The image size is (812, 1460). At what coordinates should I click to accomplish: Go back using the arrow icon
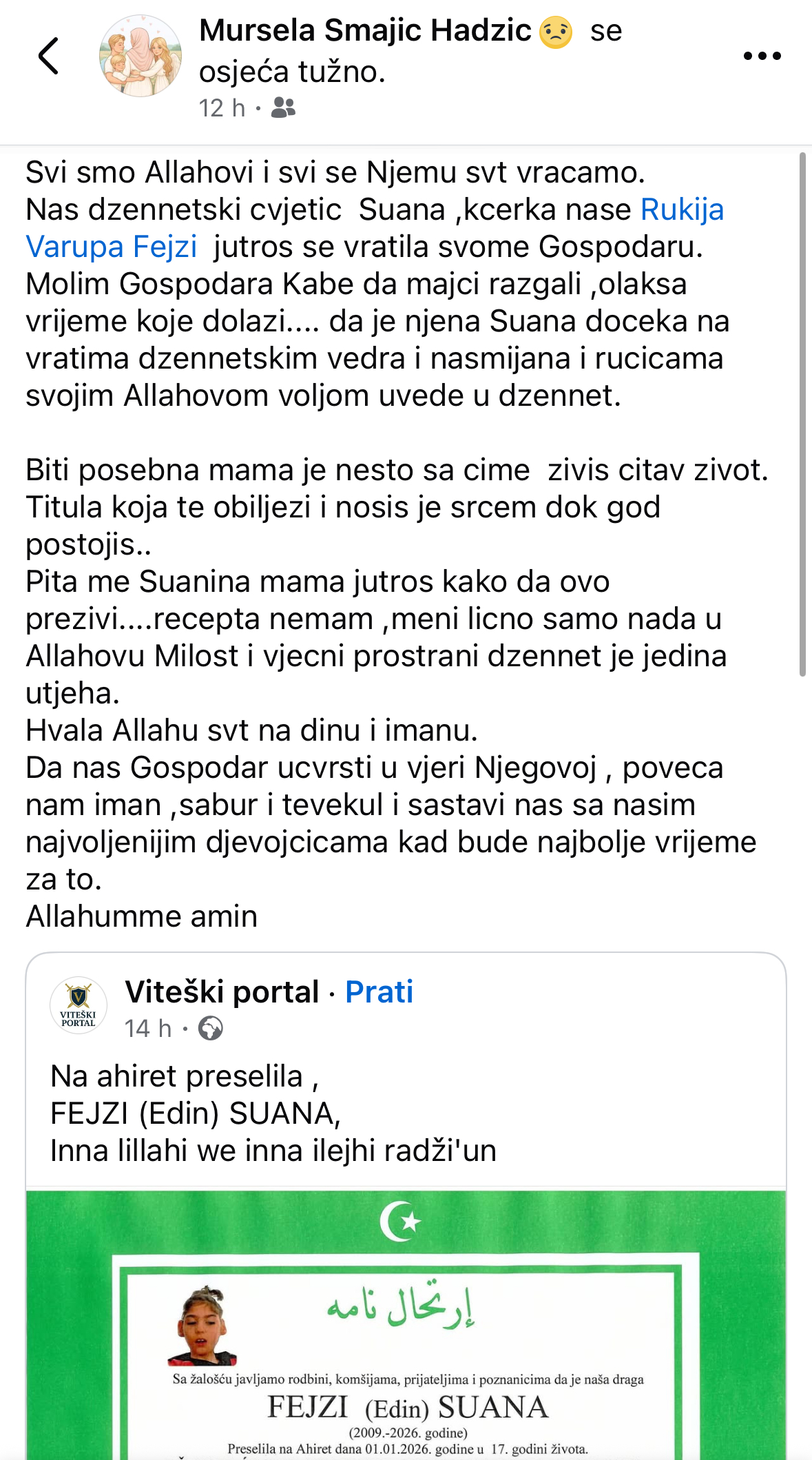49,56
